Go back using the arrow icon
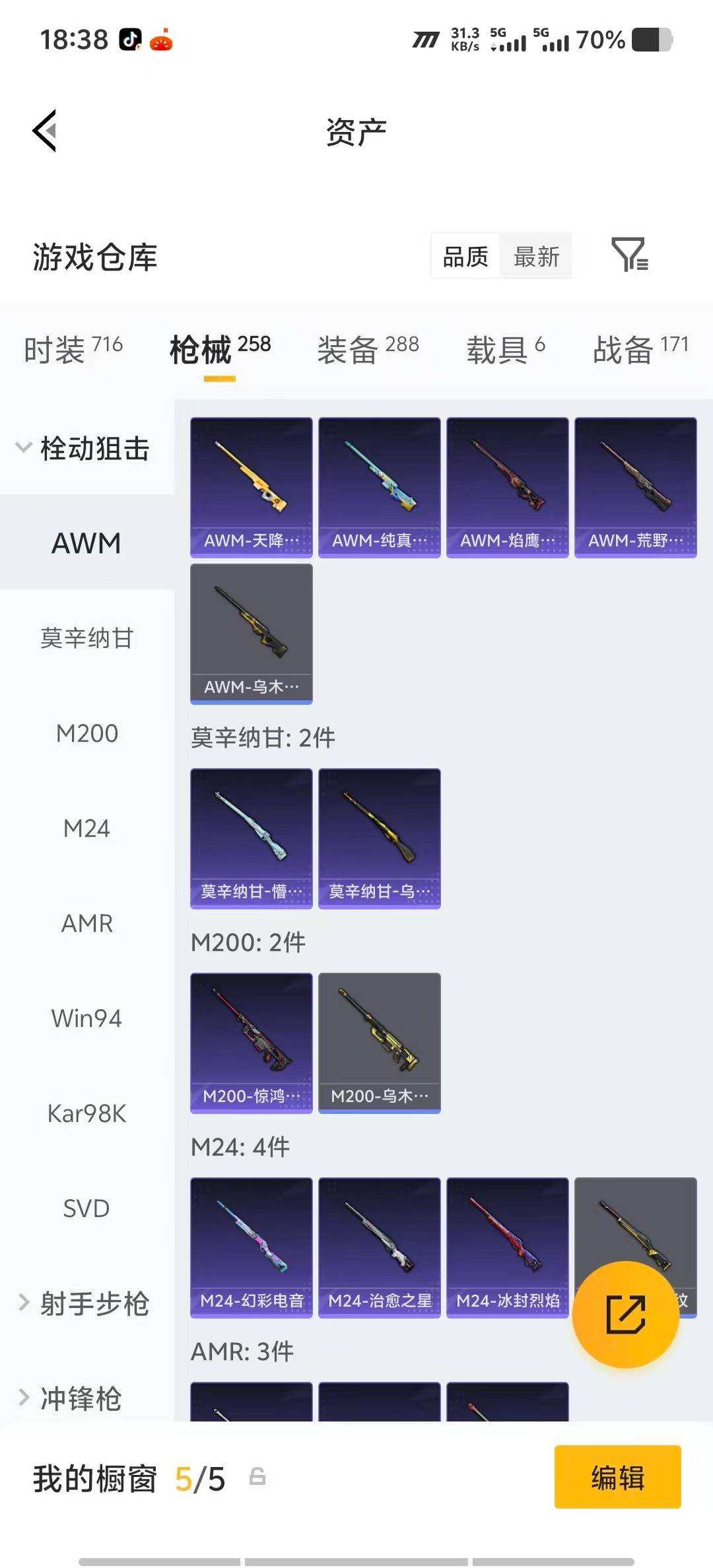713x1568 pixels. [x=44, y=131]
